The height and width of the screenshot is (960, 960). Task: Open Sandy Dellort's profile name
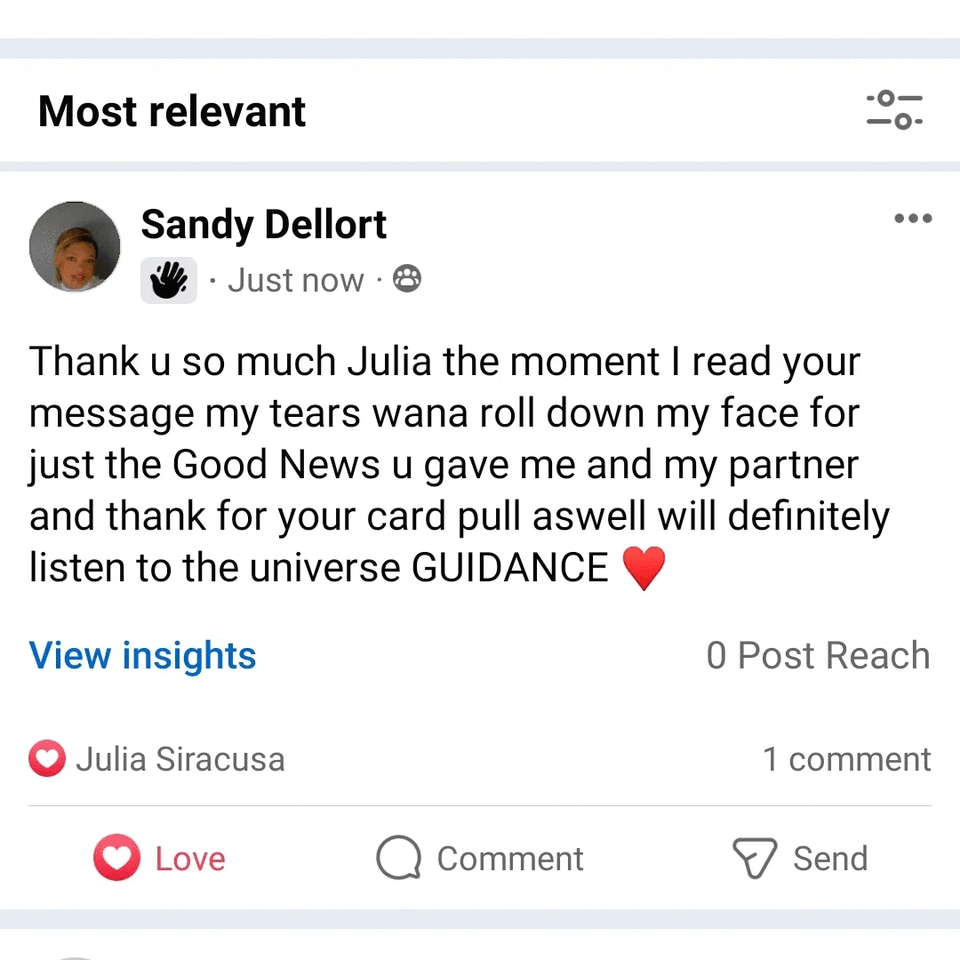click(x=263, y=225)
